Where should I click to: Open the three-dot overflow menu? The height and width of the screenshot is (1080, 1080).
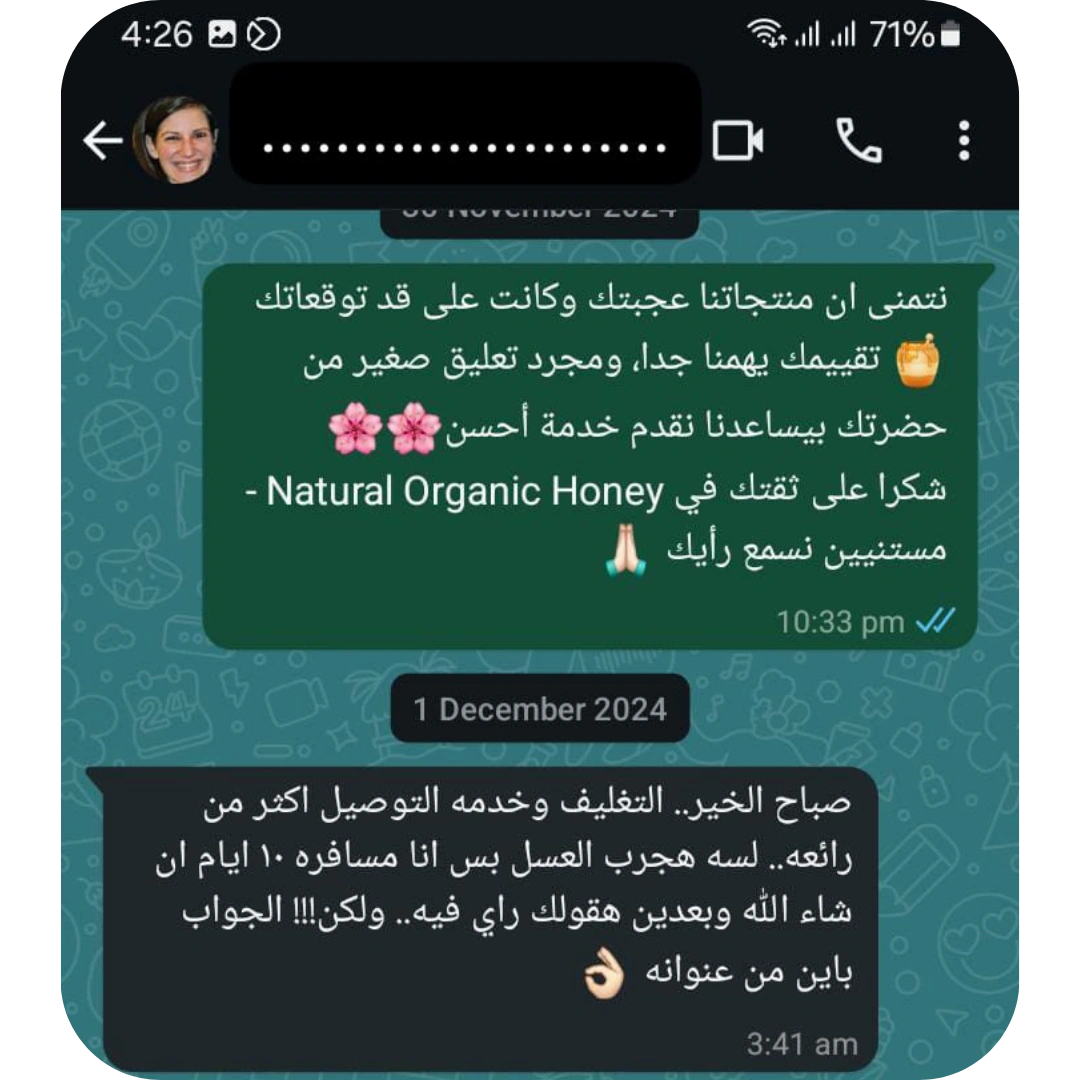963,141
